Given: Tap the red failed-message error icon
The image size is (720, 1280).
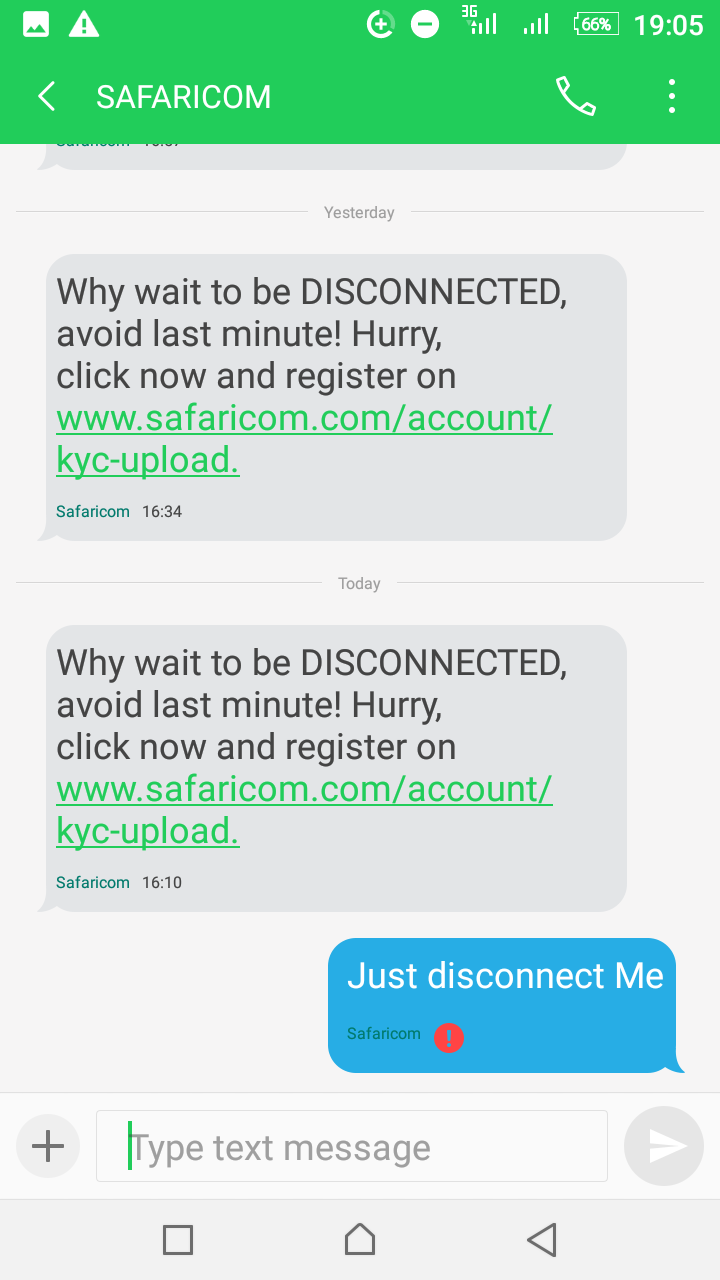Looking at the screenshot, I should click(449, 1038).
